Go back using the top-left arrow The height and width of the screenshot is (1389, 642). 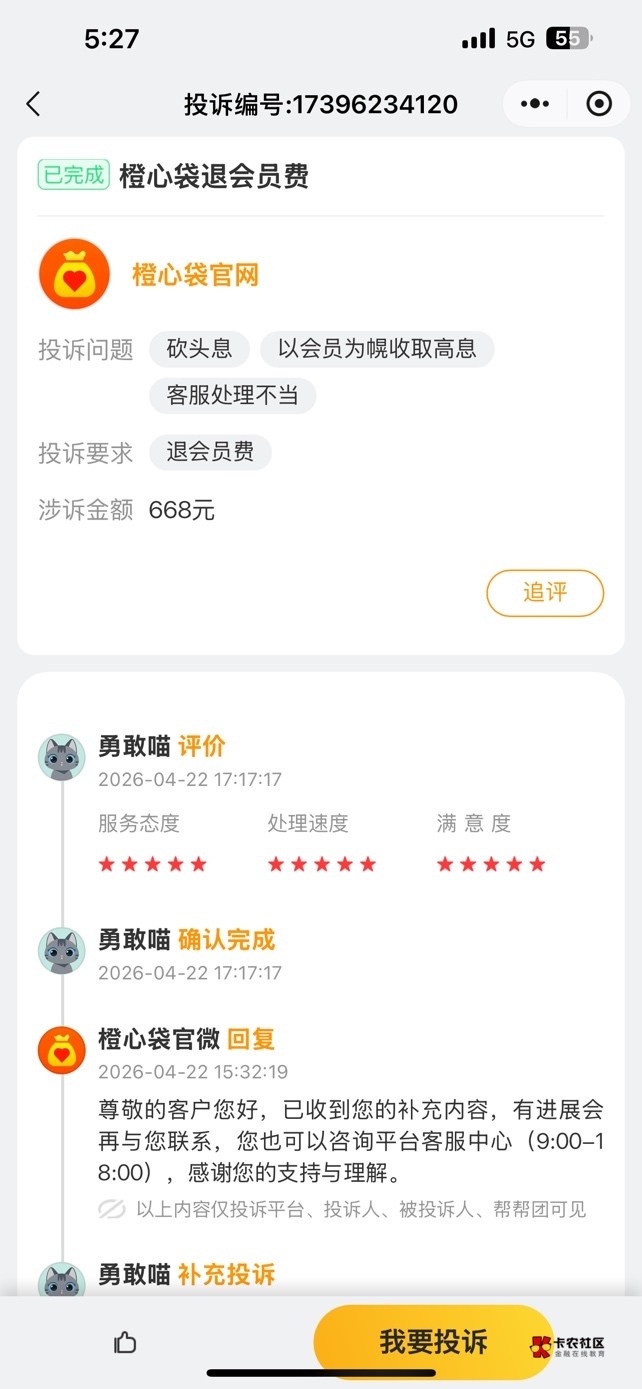pyautogui.click(x=33, y=104)
